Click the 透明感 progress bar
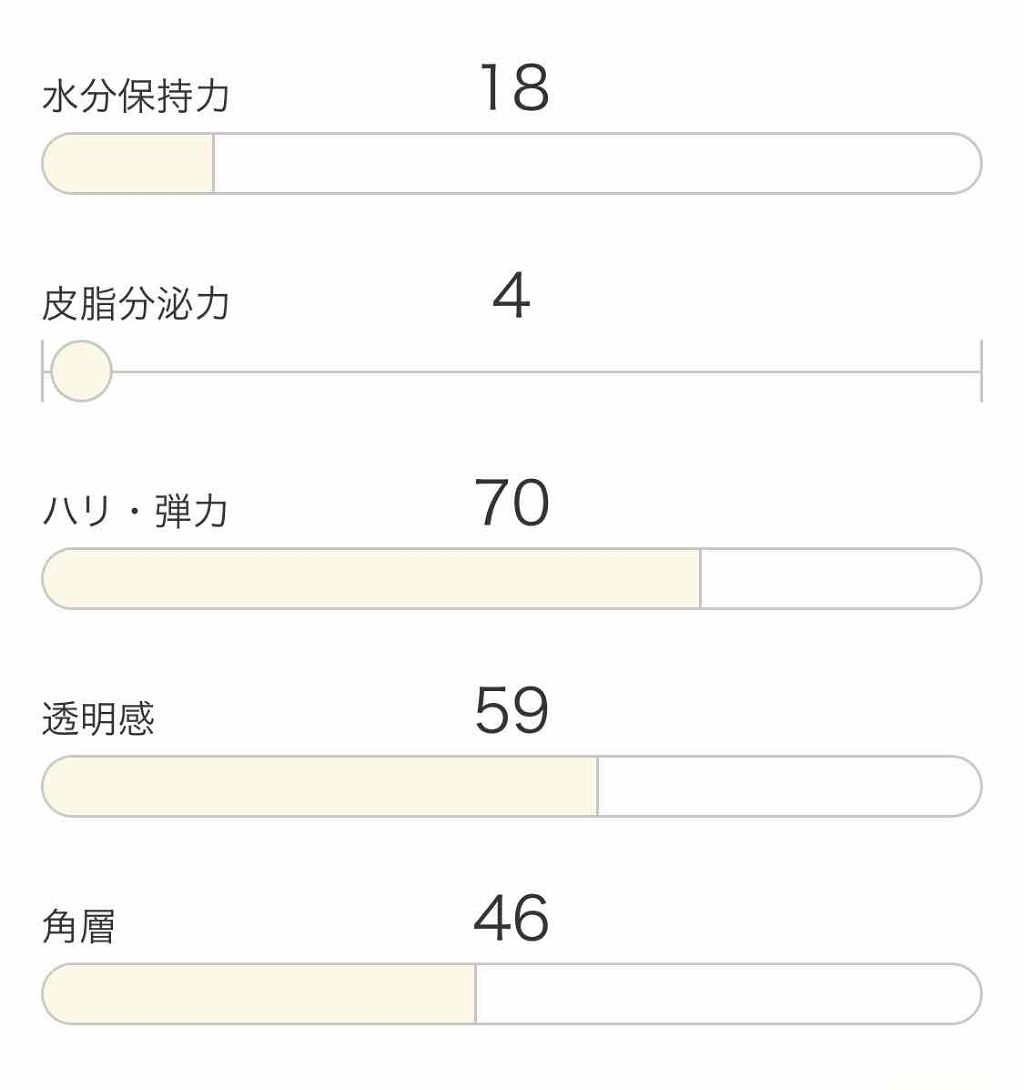 pyautogui.click(x=512, y=785)
